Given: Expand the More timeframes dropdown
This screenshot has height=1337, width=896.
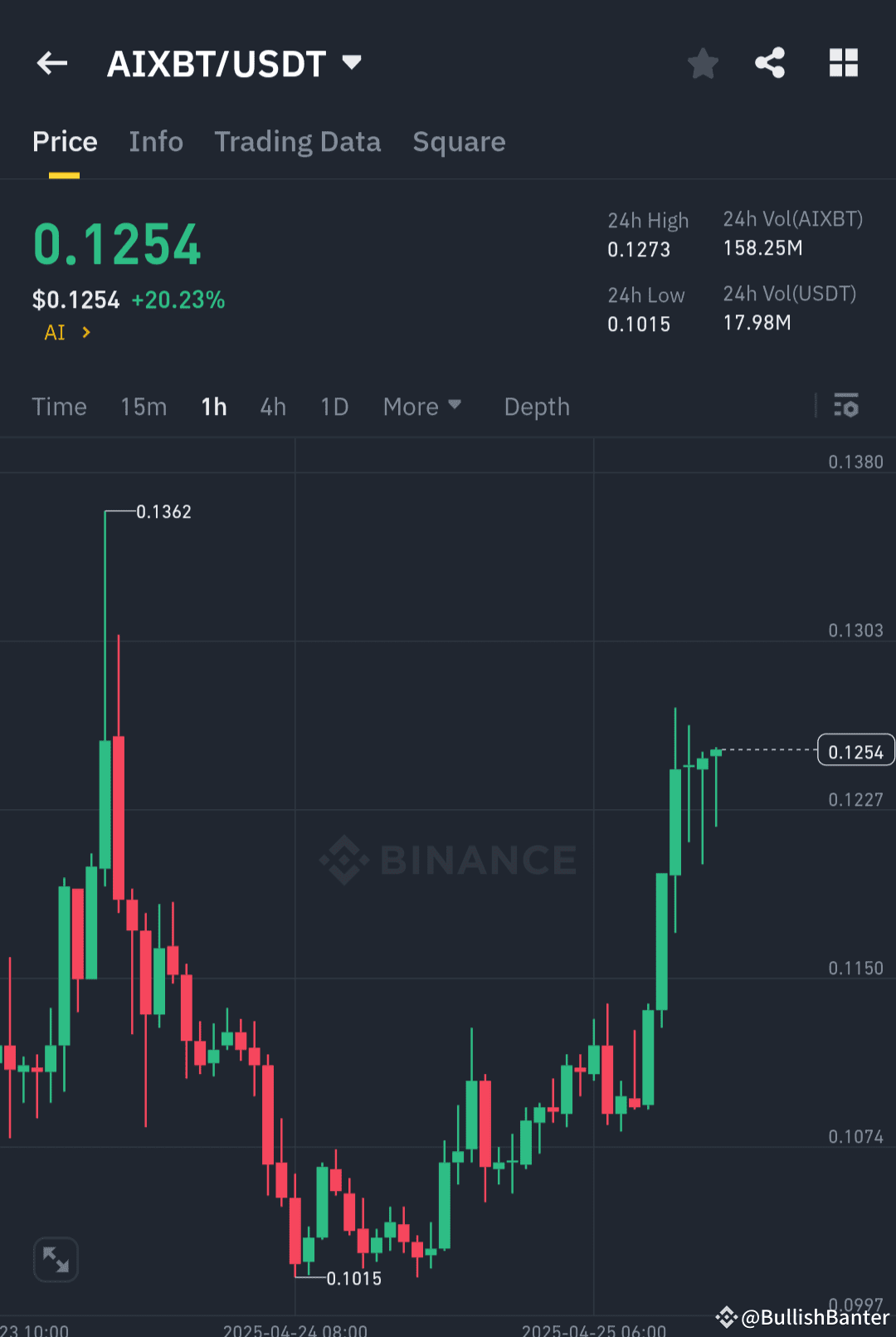Looking at the screenshot, I should (x=422, y=407).
